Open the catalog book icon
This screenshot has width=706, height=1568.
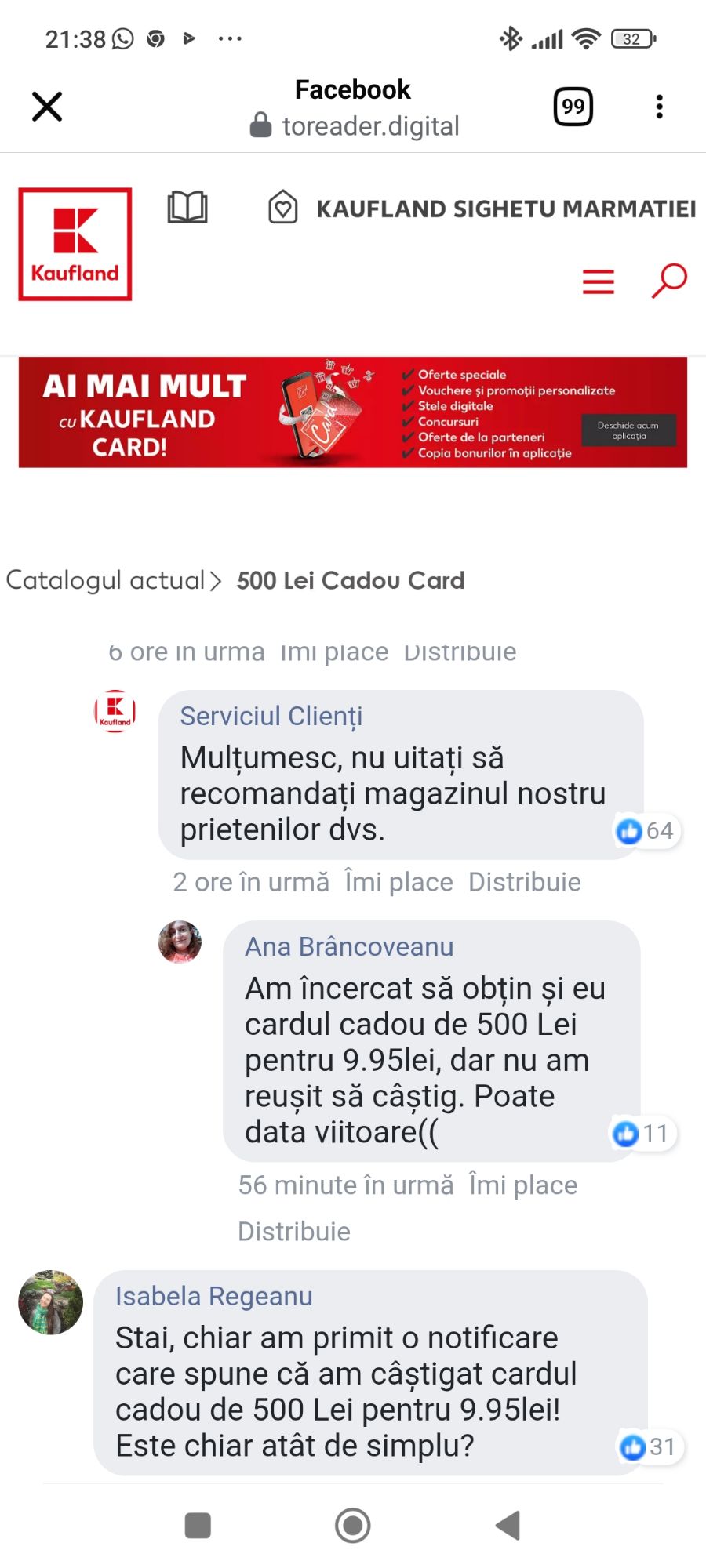point(187,208)
